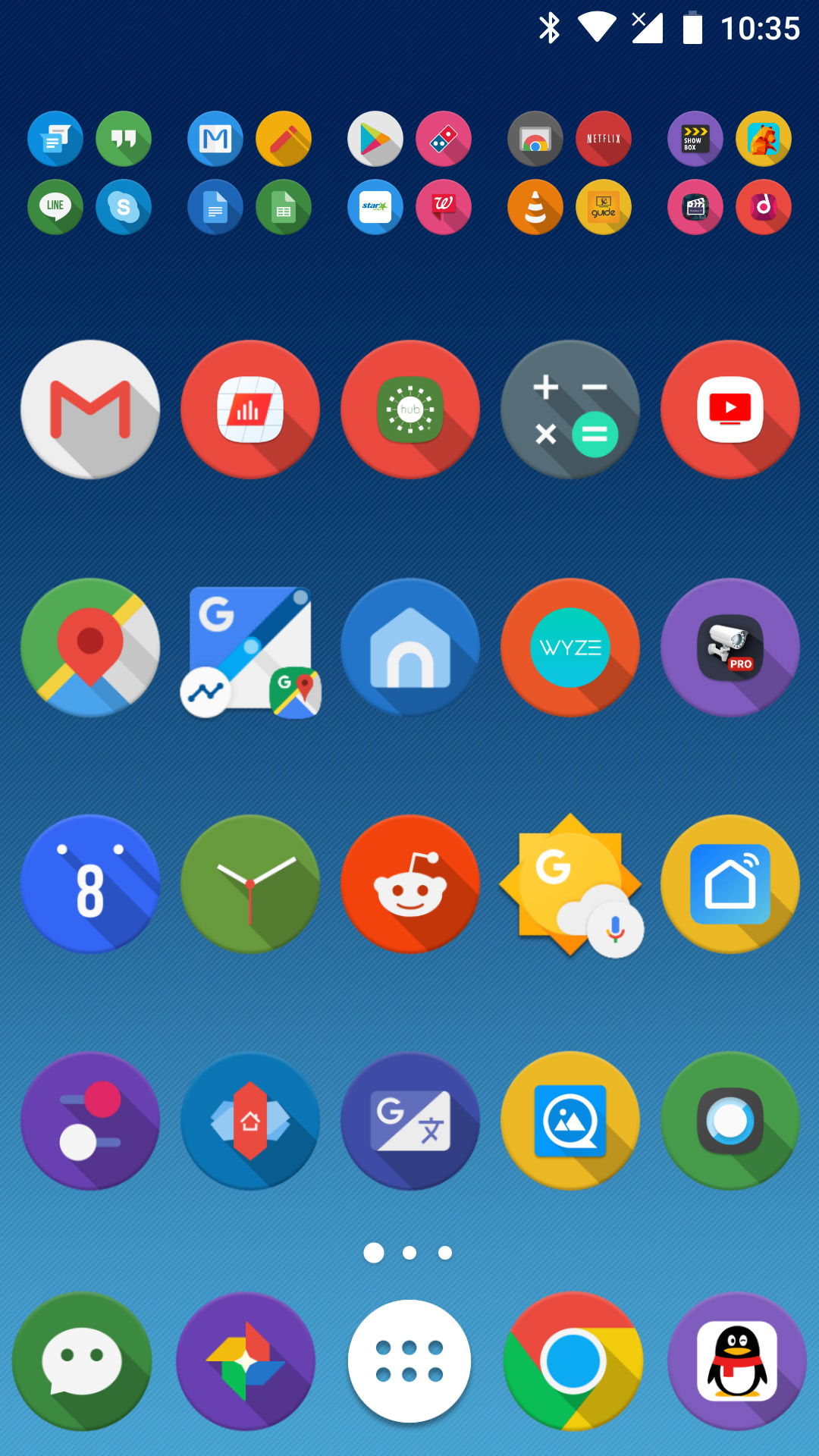Launch the Google weather app
The width and height of the screenshot is (819, 1456).
coord(570,884)
